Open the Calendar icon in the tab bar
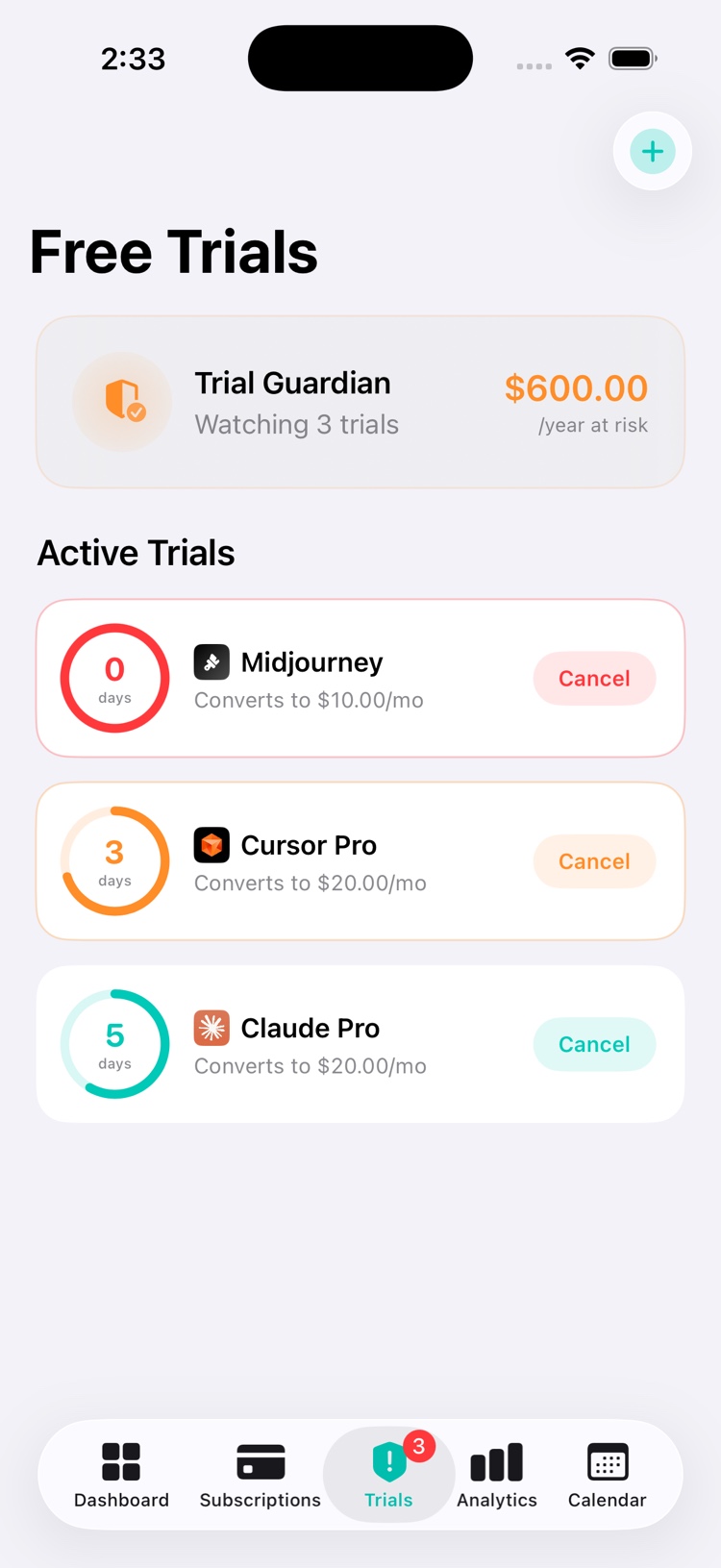Screen dimensions: 721x1568 pos(607,1459)
